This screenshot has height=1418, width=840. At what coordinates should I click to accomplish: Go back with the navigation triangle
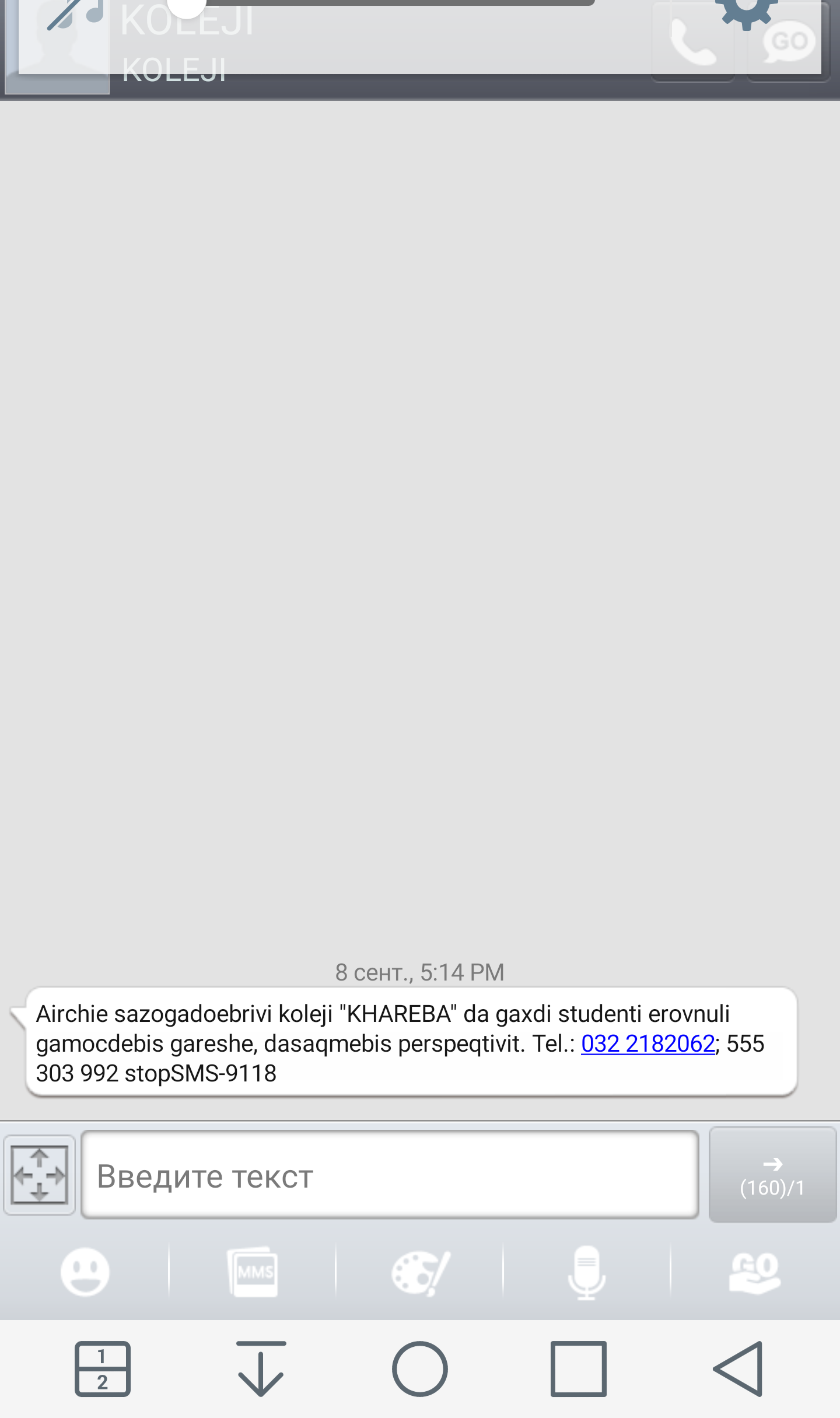(738, 1368)
